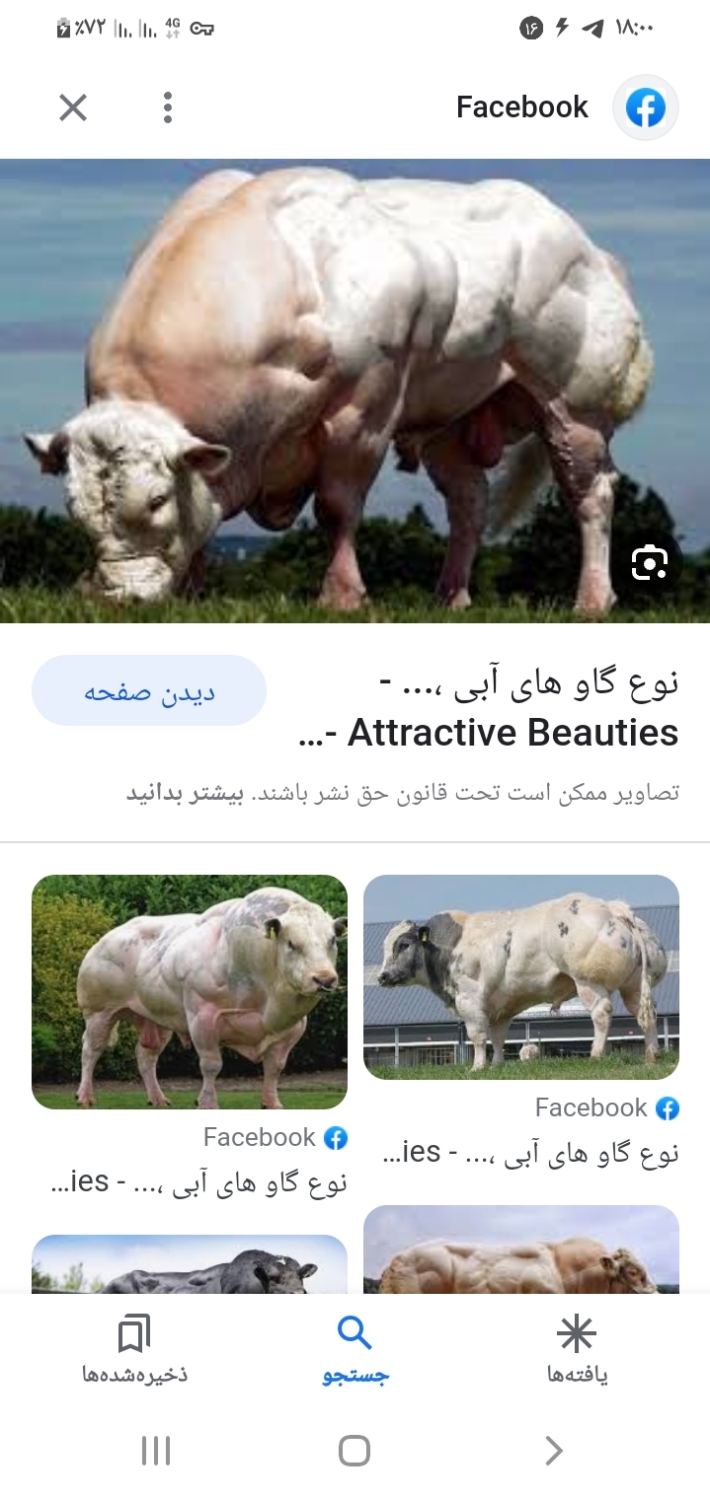Close the image preview
The image size is (710, 1499).
point(73,107)
